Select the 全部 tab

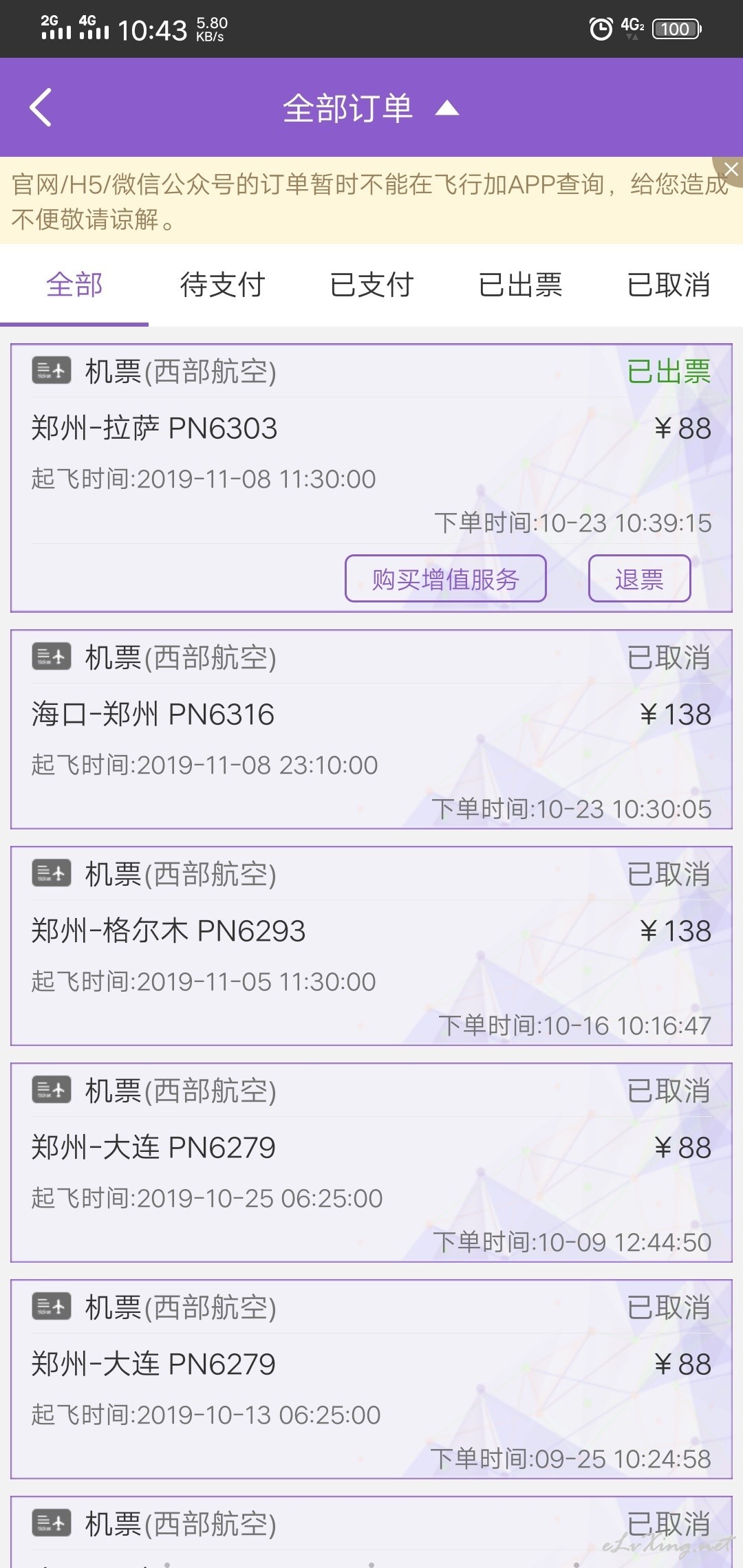tap(74, 285)
